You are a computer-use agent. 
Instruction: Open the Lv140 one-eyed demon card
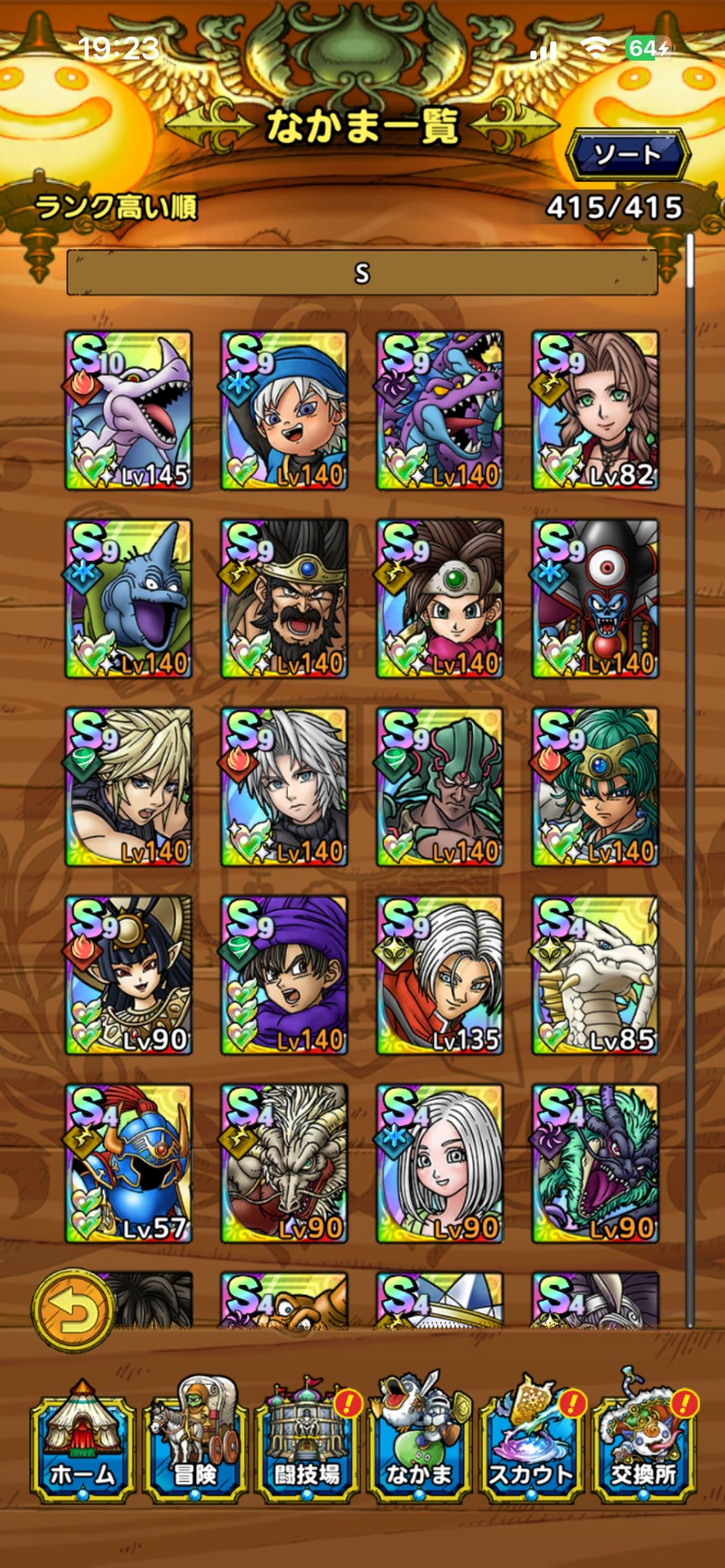coord(595,599)
